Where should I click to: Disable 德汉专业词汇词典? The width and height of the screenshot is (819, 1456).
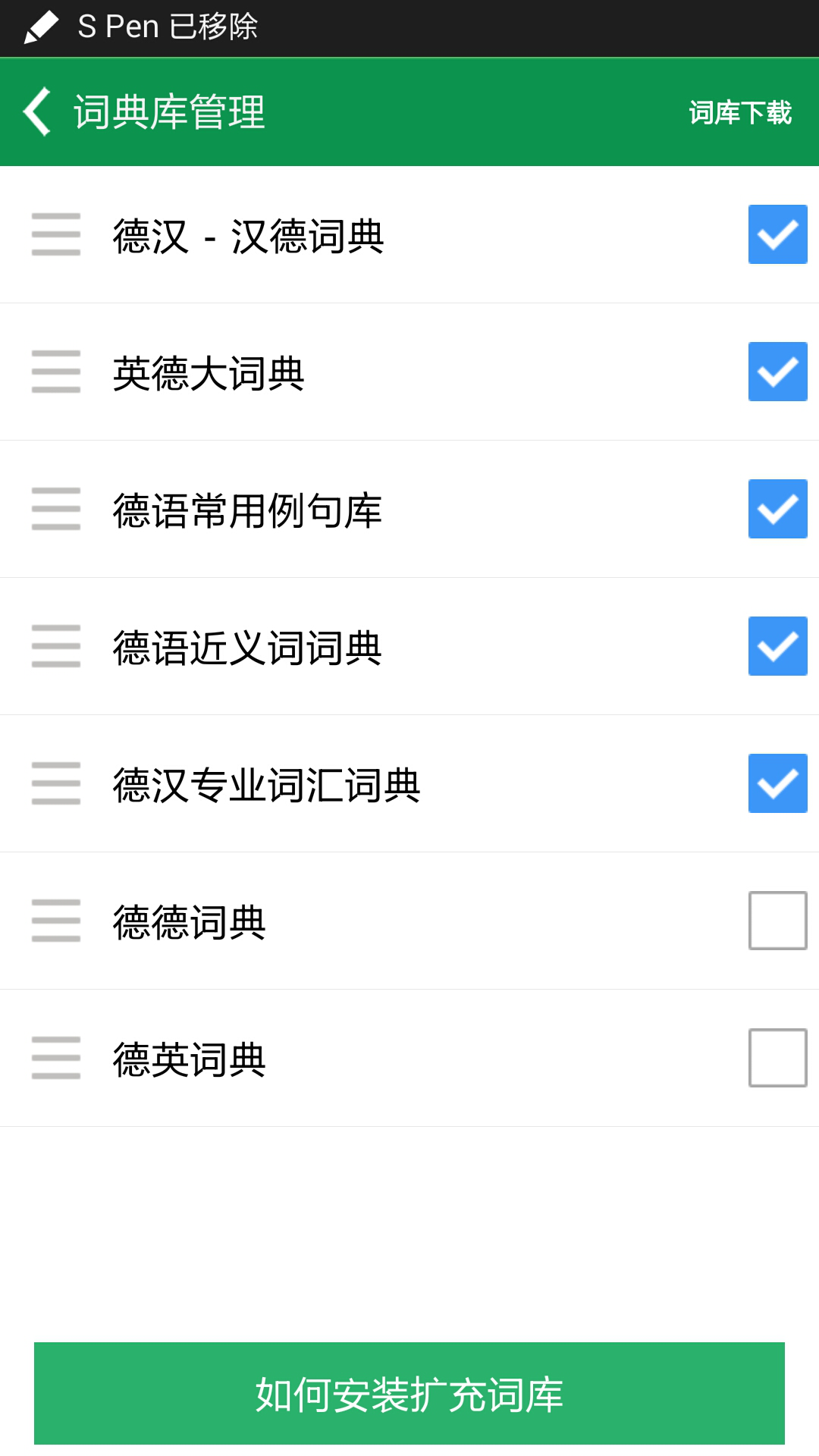[777, 783]
